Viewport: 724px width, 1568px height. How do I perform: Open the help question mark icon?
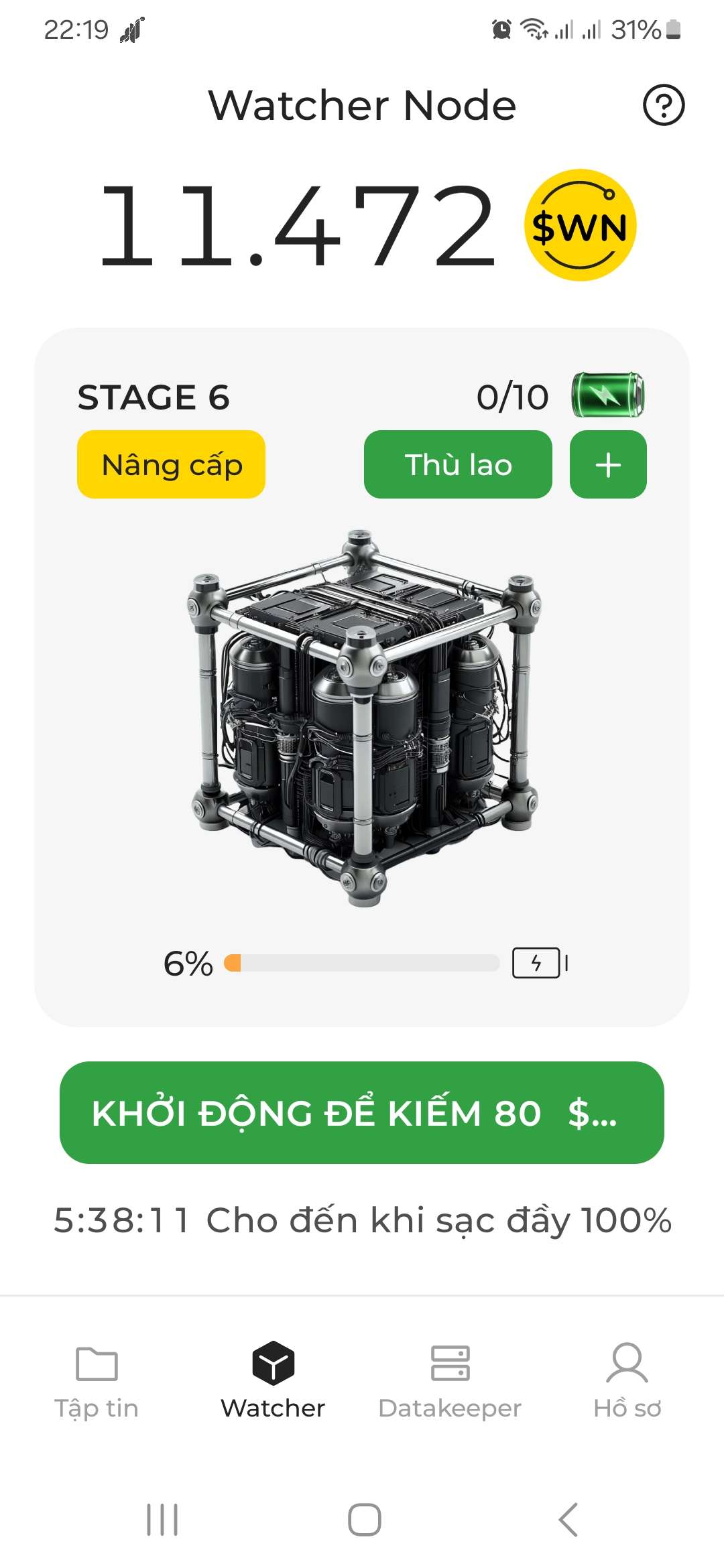tap(663, 105)
